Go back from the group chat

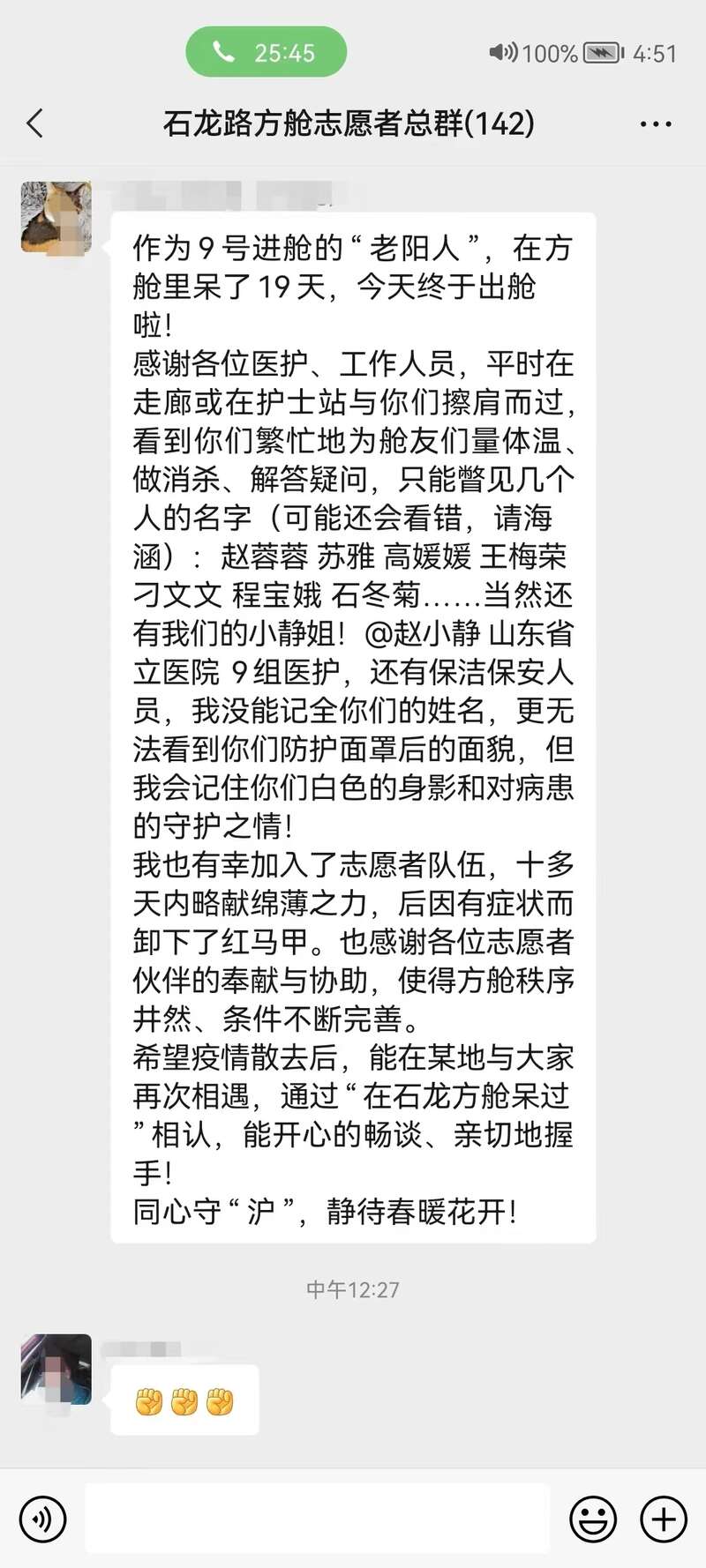35,123
